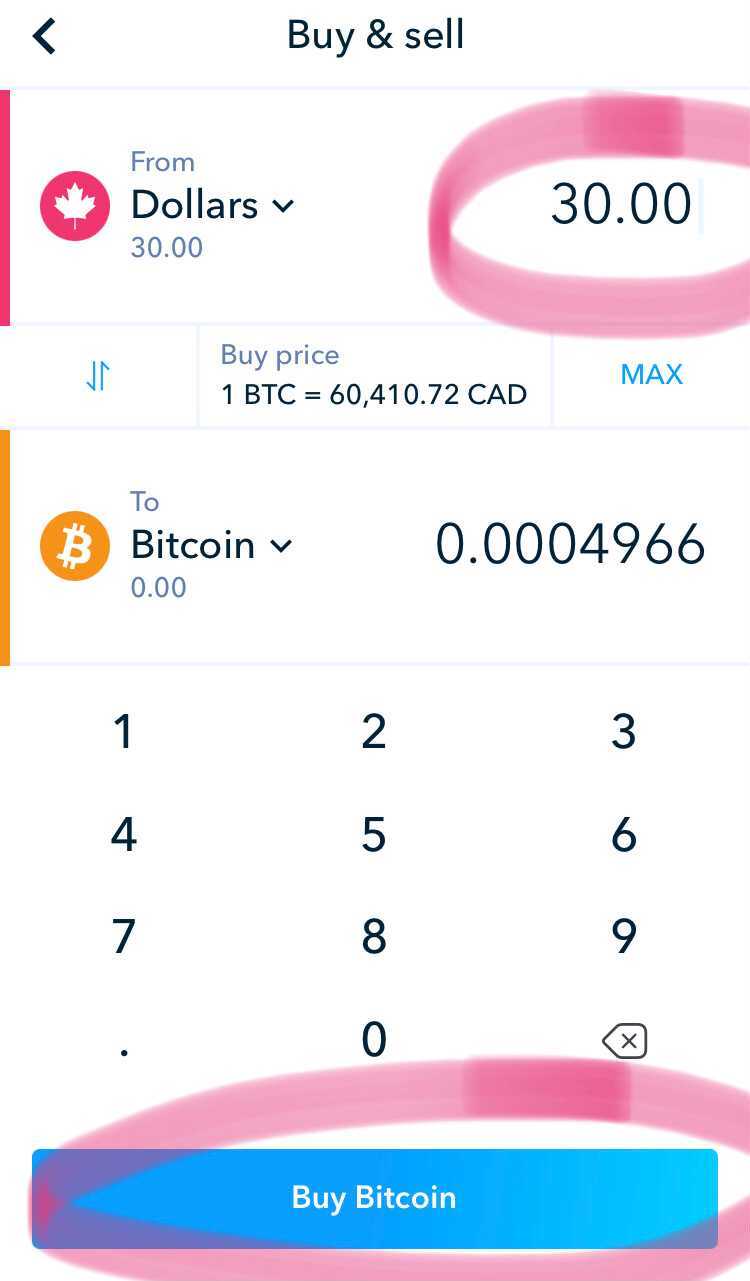
Task: Enter digit 1 on keypad
Action: click(123, 733)
